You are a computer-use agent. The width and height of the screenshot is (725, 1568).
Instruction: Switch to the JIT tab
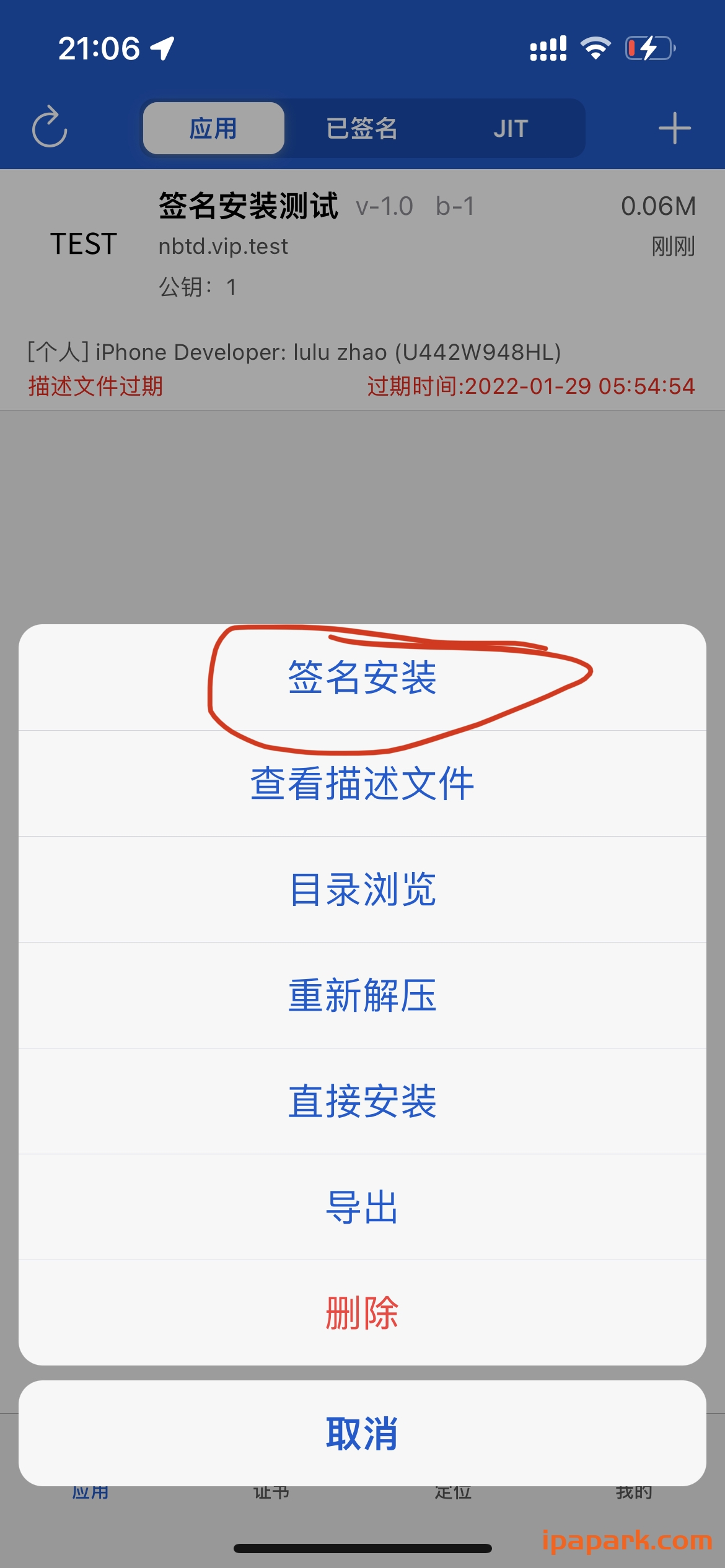pyautogui.click(x=511, y=128)
